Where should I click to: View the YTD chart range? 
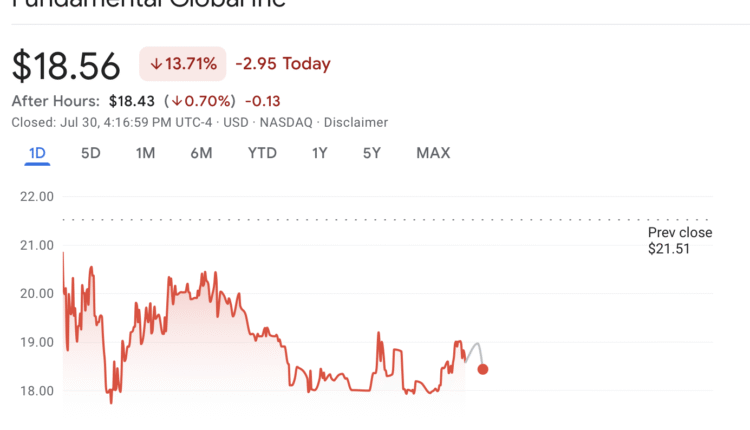point(262,153)
